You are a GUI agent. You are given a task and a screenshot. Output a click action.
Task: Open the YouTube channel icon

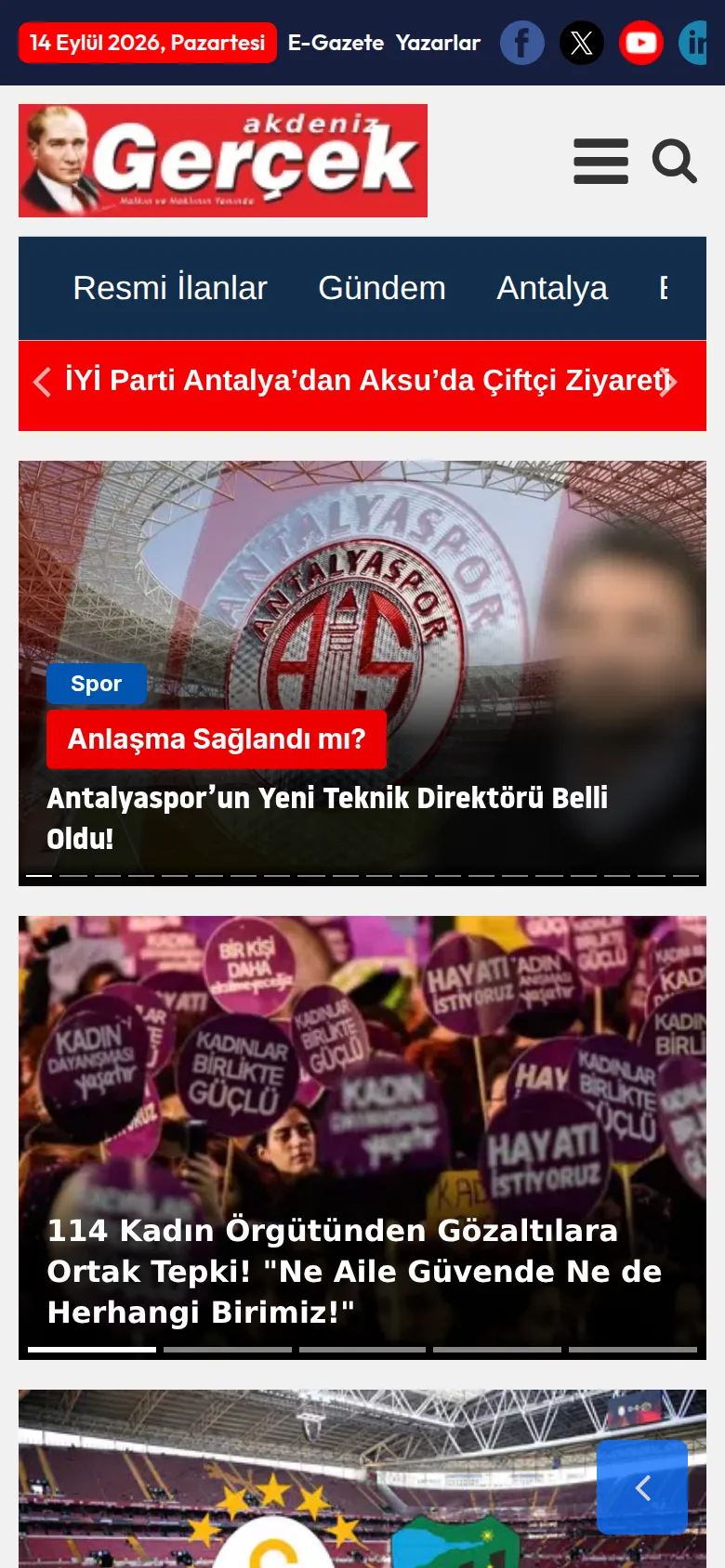(641, 43)
